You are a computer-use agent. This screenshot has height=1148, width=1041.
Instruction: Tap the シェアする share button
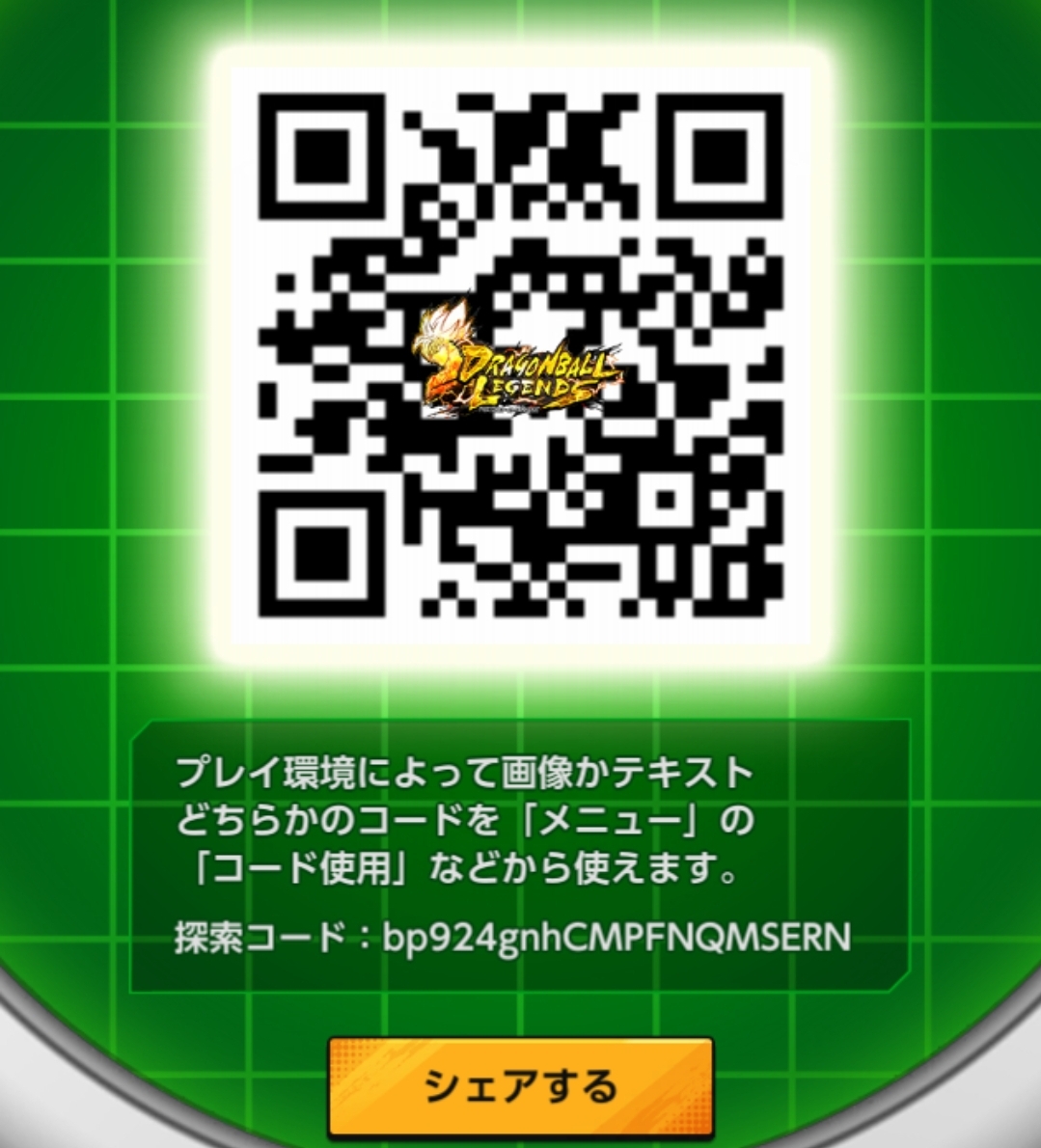[x=520, y=1086]
